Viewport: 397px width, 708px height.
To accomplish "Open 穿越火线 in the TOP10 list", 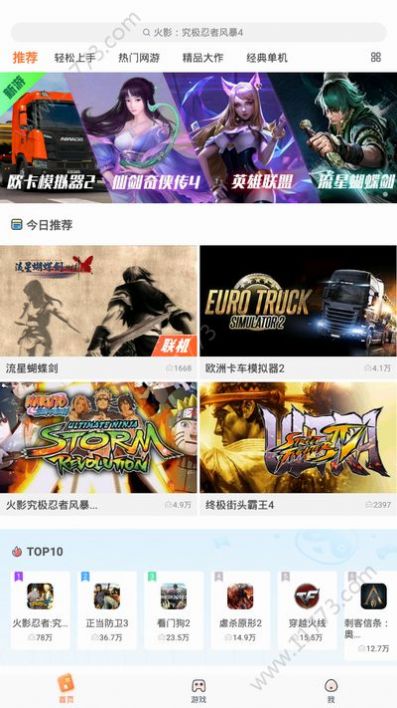I will [x=307, y=610].
